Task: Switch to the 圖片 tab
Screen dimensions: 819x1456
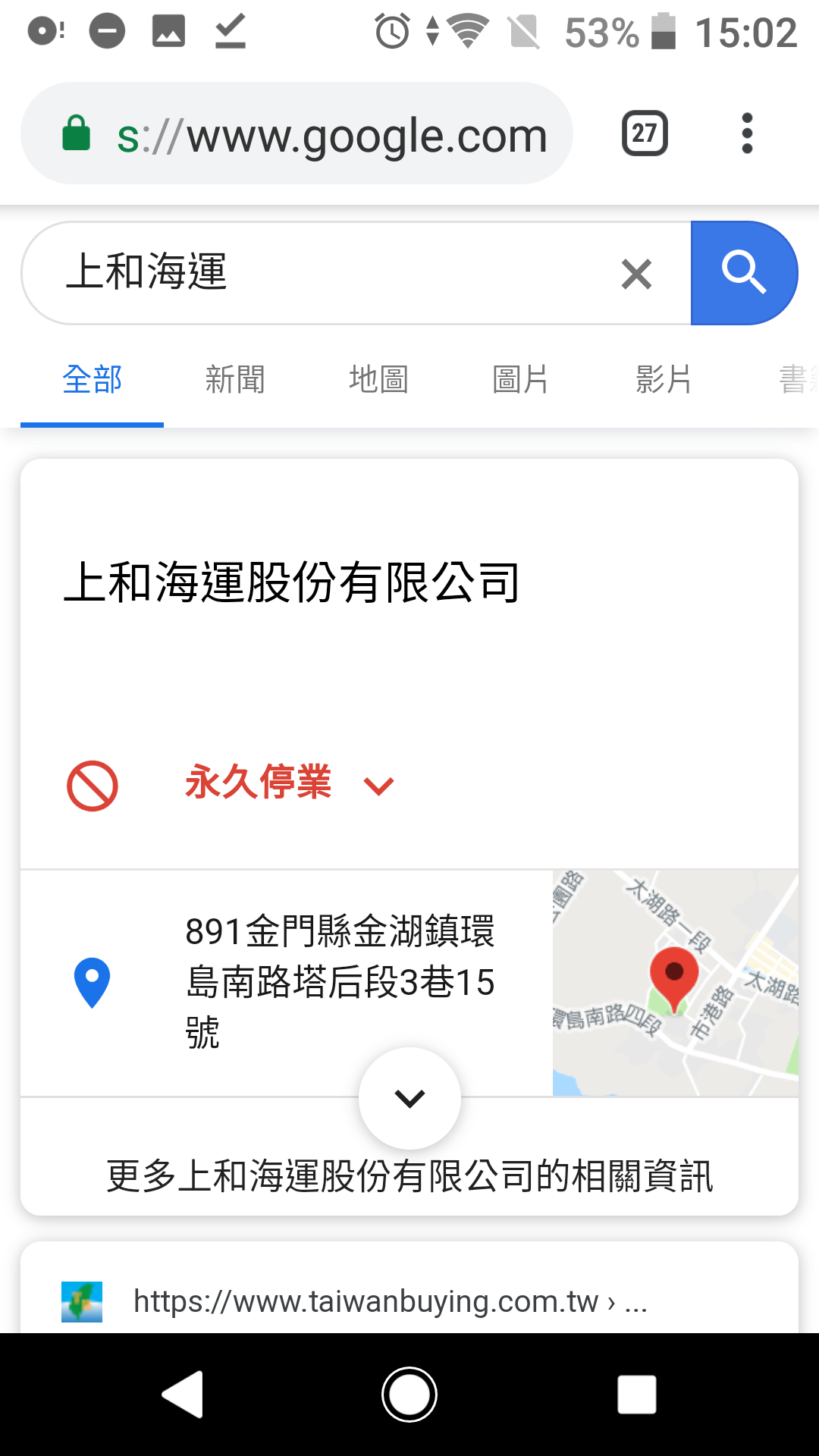Action: pos(521,379)
